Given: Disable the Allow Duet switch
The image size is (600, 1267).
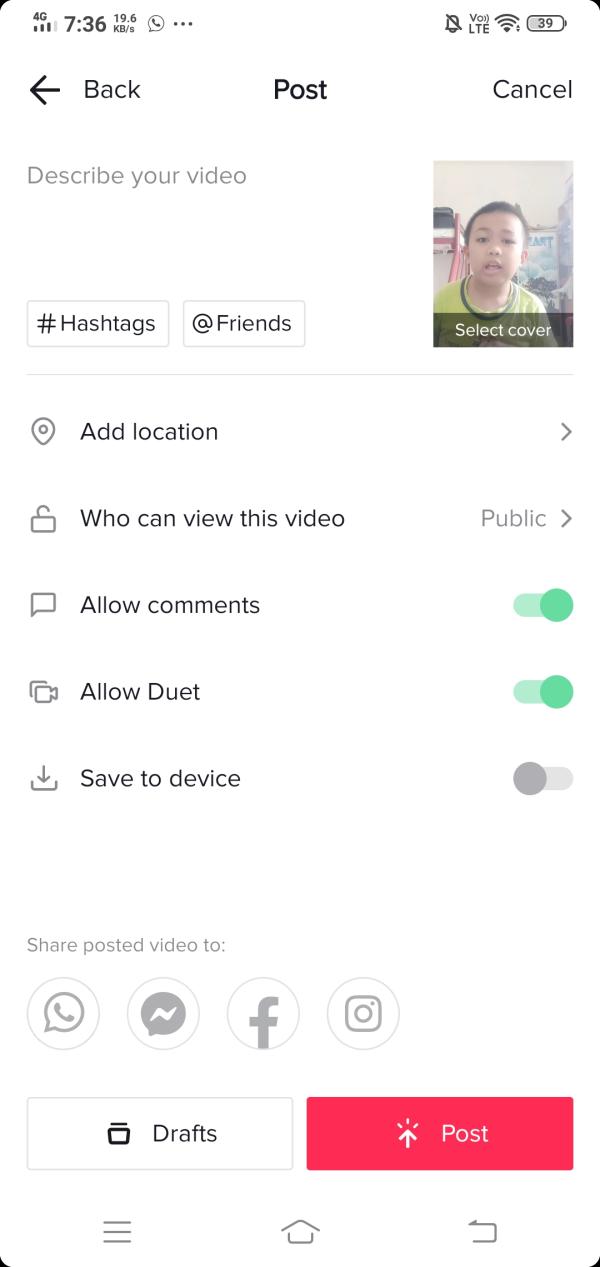Looking at the screenshot, I should click(543, 692).
